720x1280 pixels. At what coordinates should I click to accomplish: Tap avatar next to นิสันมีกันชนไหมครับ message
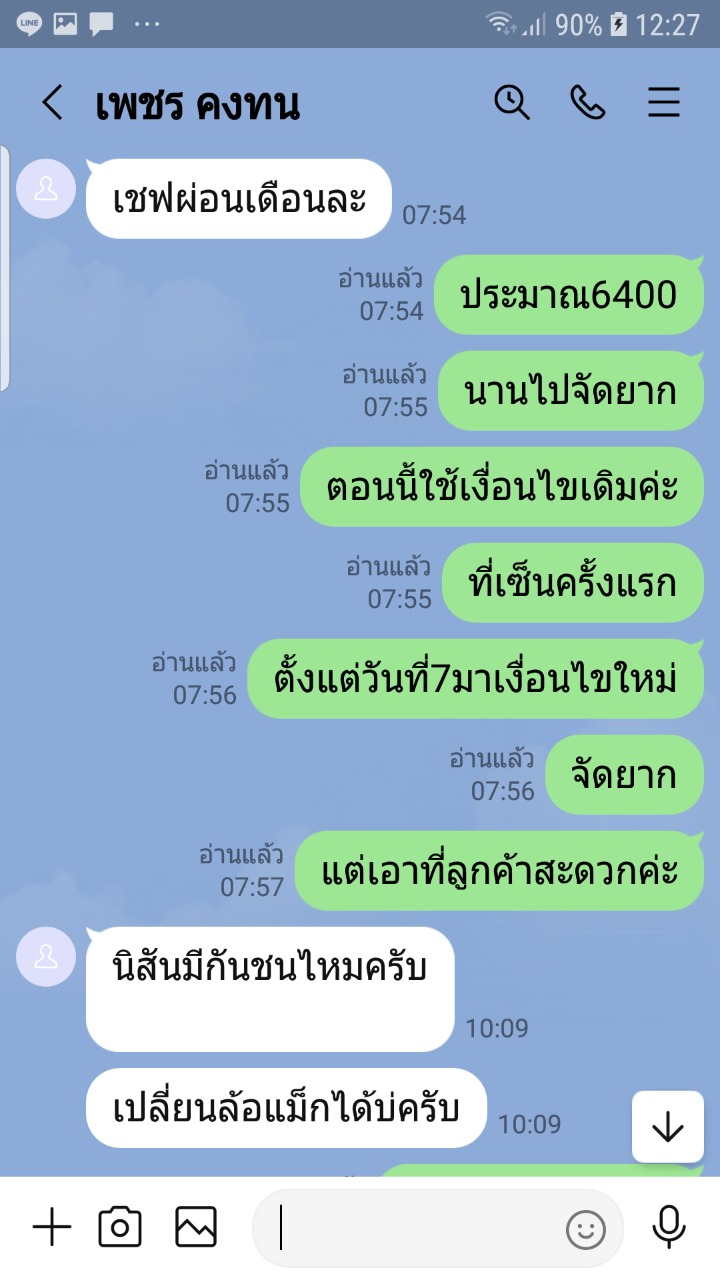[46, 957]
